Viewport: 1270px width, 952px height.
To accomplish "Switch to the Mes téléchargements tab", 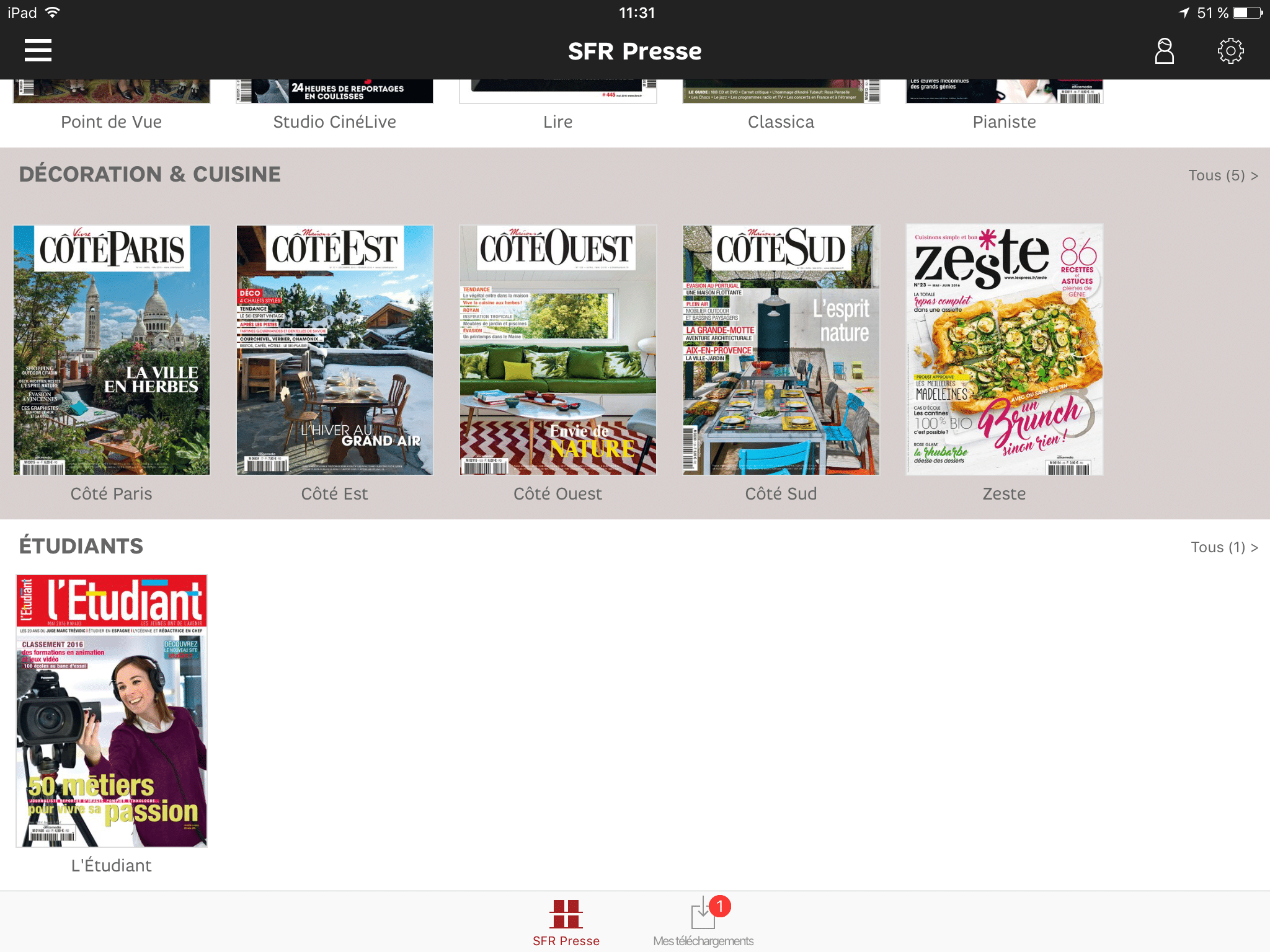I will coord(703,923).
